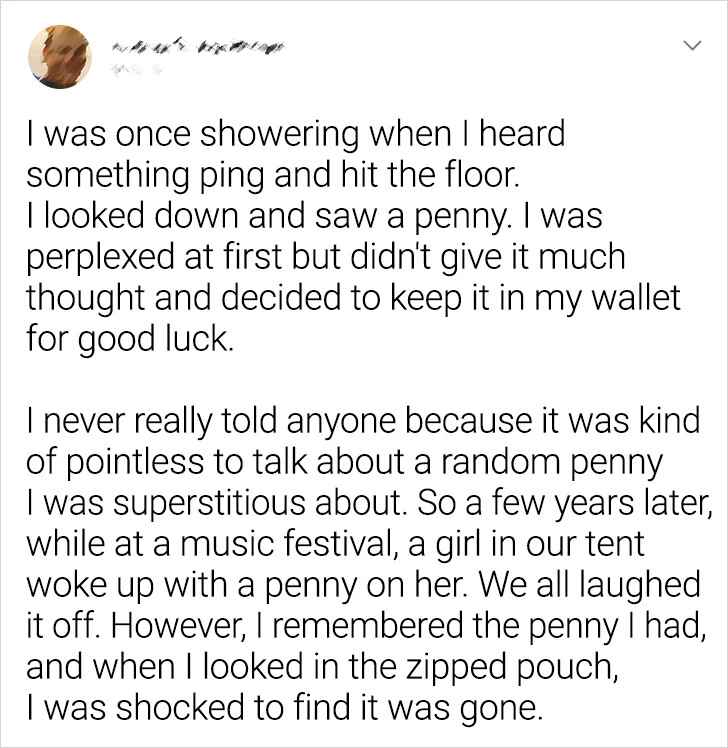Image resolution: width=728 pixels, height=748 pixels.
Task: Open the post options chevron menu
Action: (687, 46)
